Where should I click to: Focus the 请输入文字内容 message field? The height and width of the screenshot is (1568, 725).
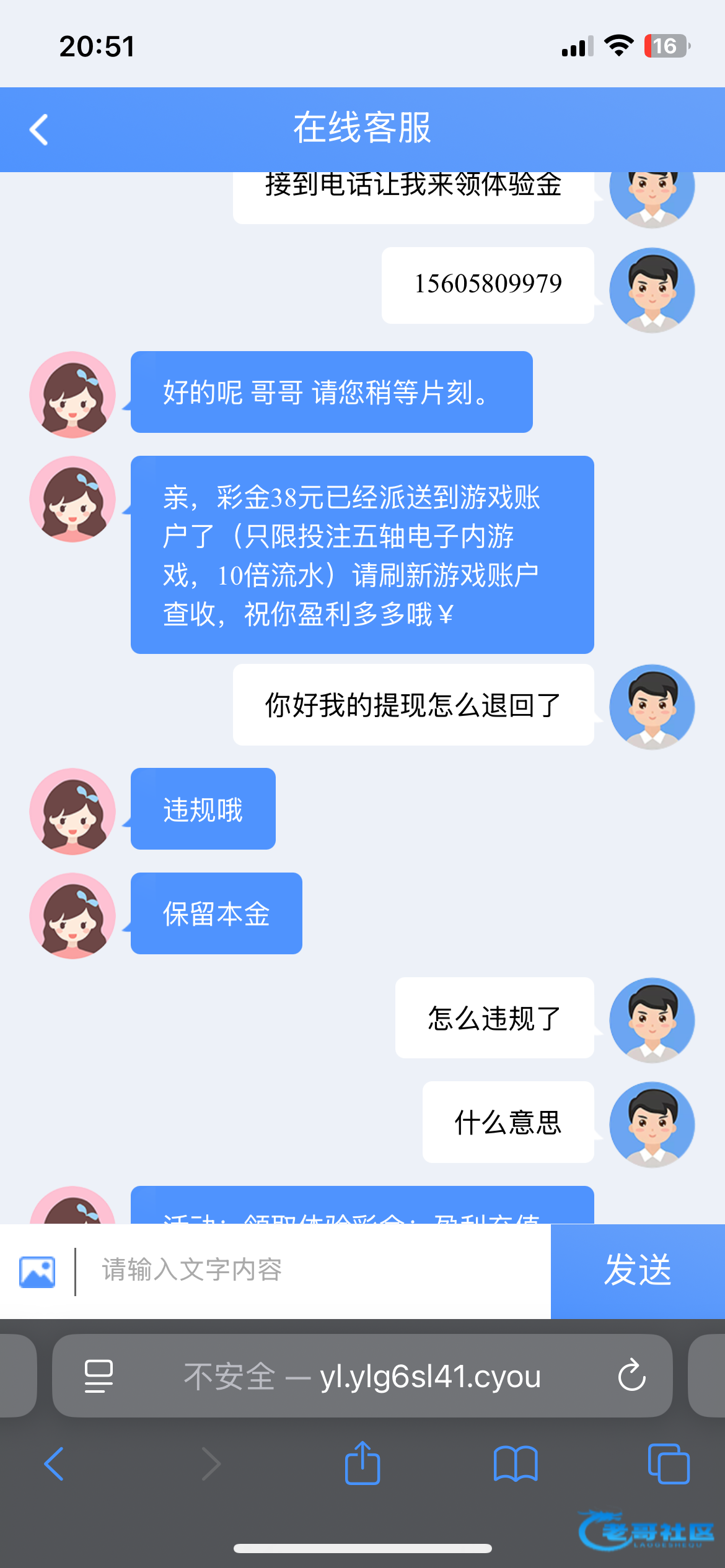pyautogui.click(x=310, y=1271)
